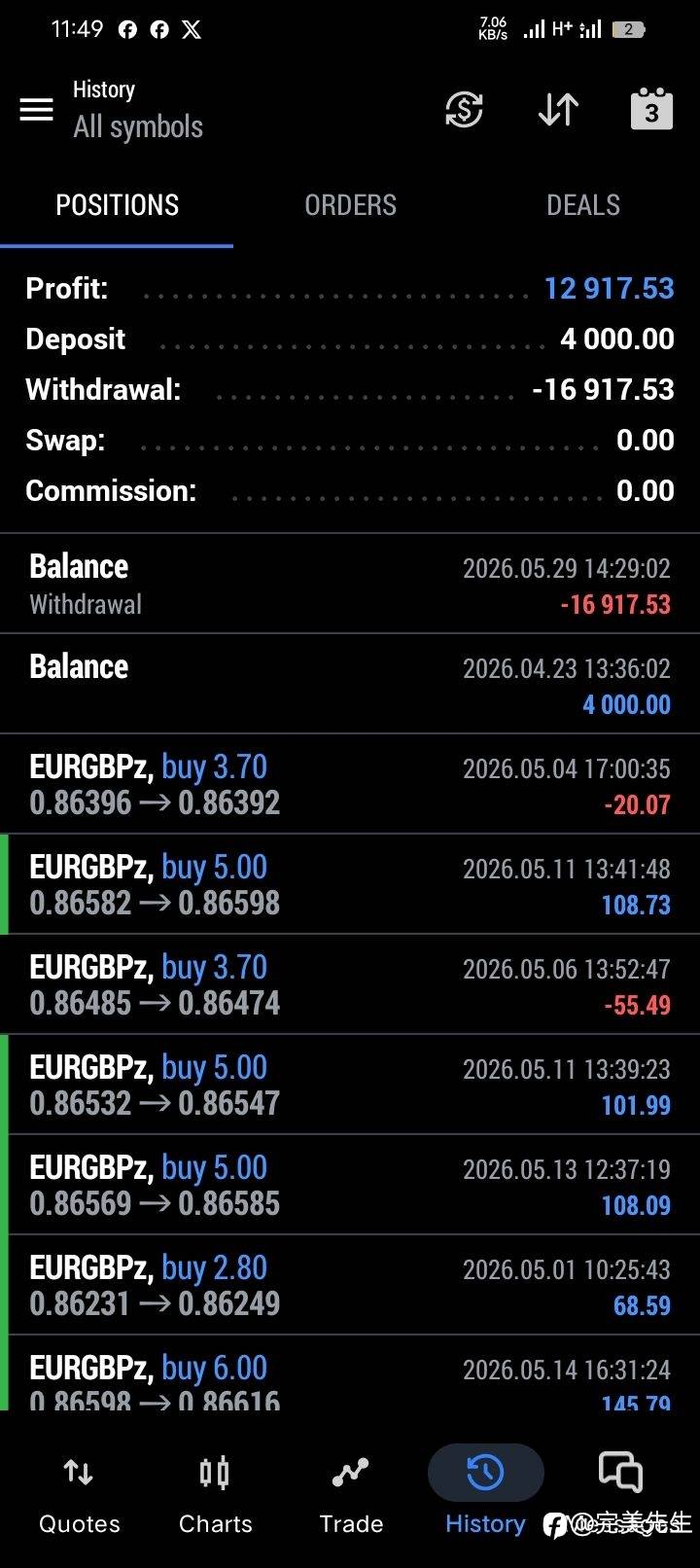Open the EURGBPz trade with 101.99 profit
The image size is (700, 1568).
pos(350,1086)
